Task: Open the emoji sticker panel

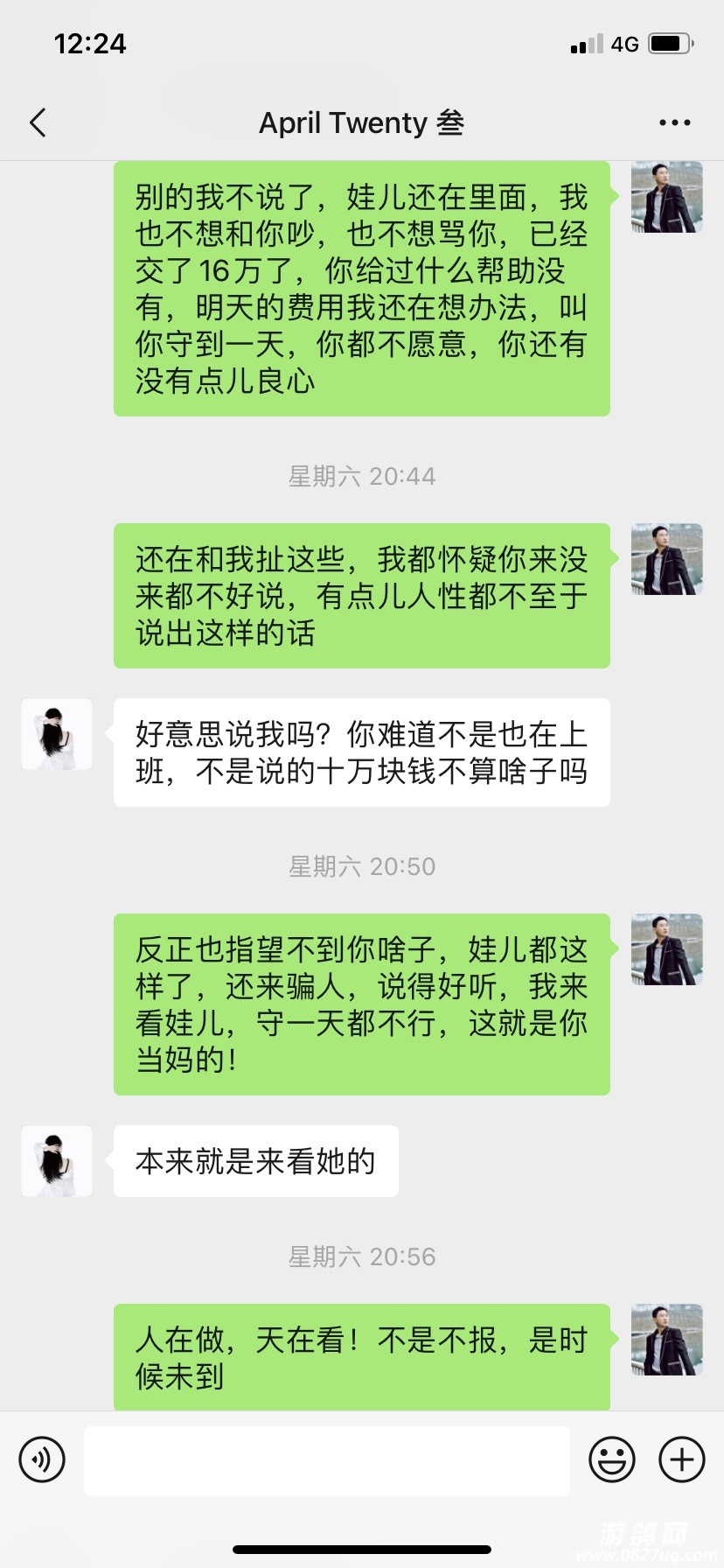Action: coord(612,1459)
